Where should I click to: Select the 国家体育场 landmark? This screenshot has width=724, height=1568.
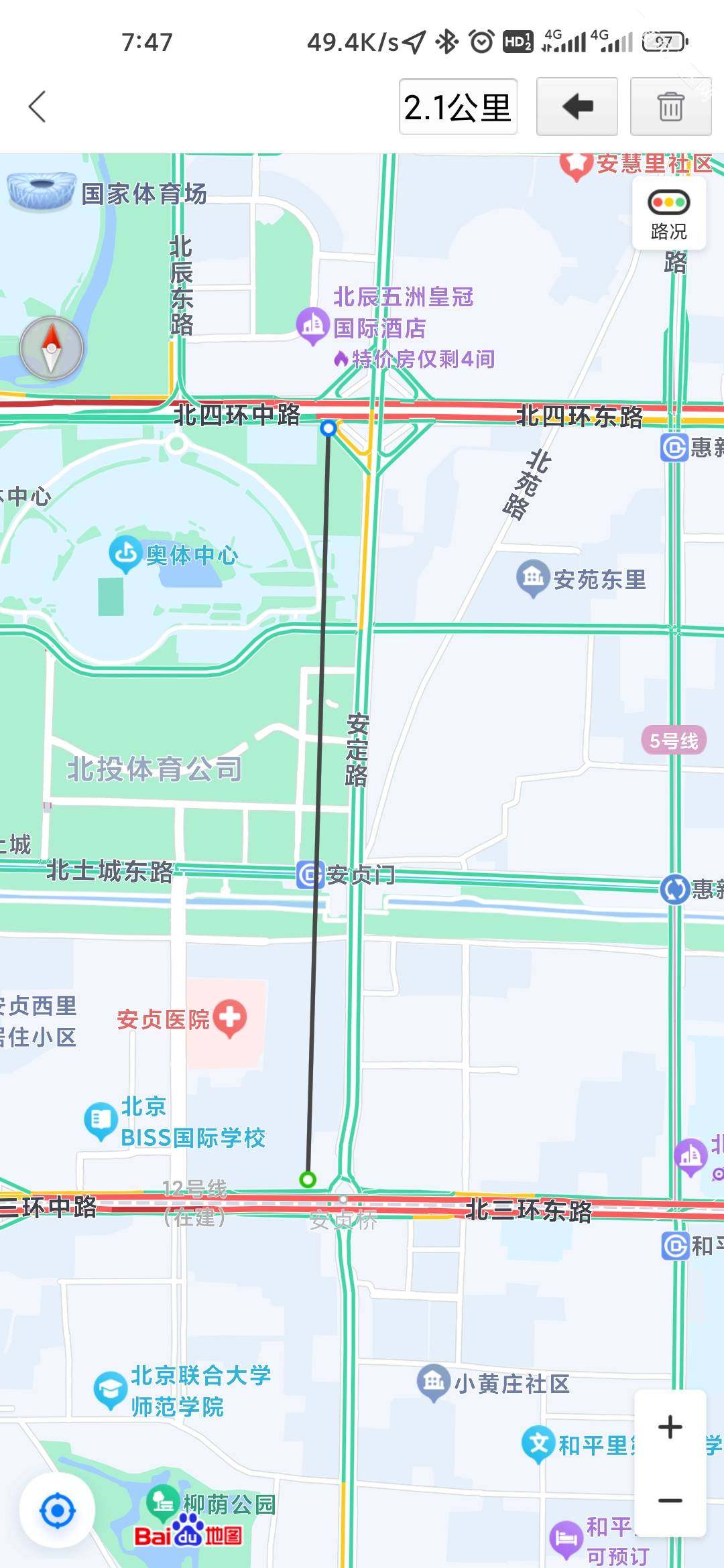coord(107,192)
